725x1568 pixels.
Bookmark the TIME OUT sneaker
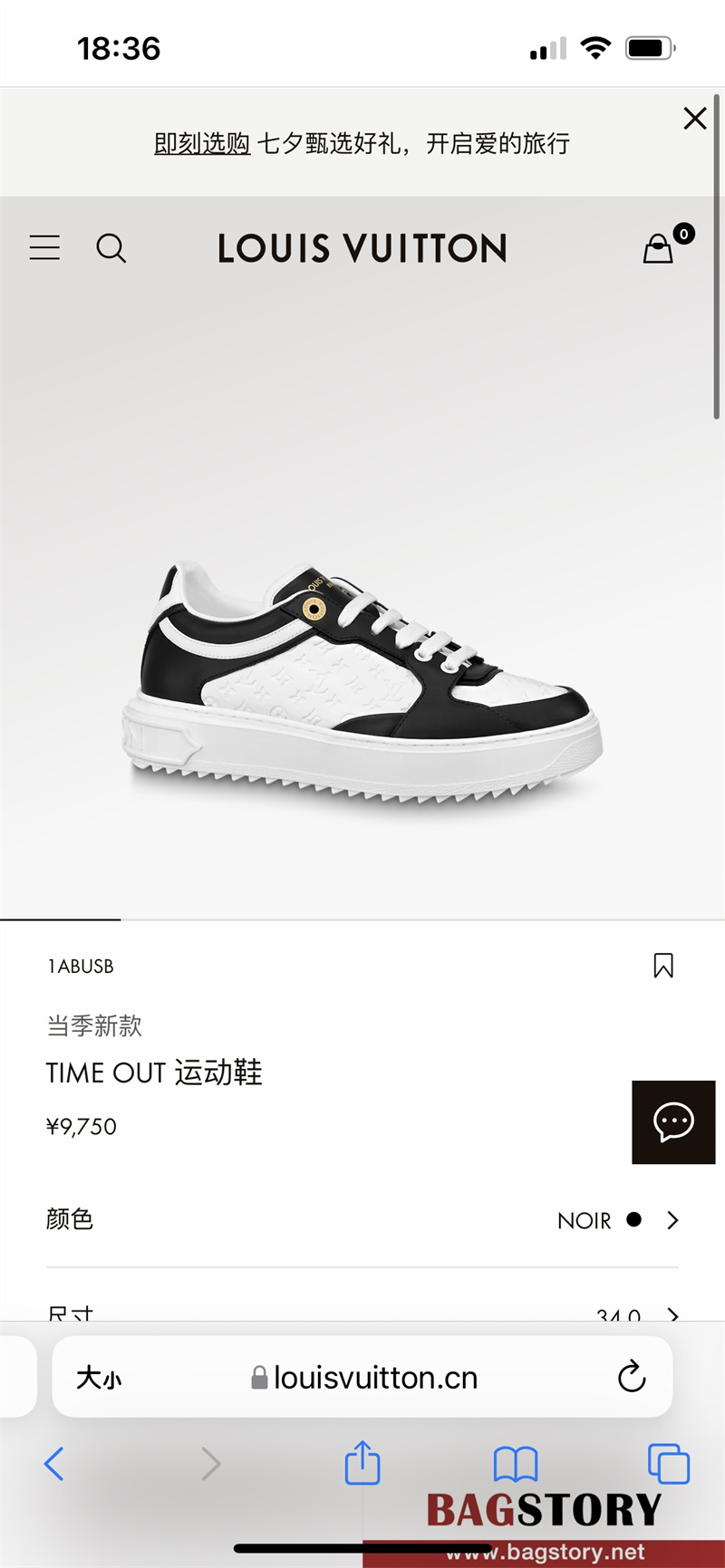tap(662, 966)
